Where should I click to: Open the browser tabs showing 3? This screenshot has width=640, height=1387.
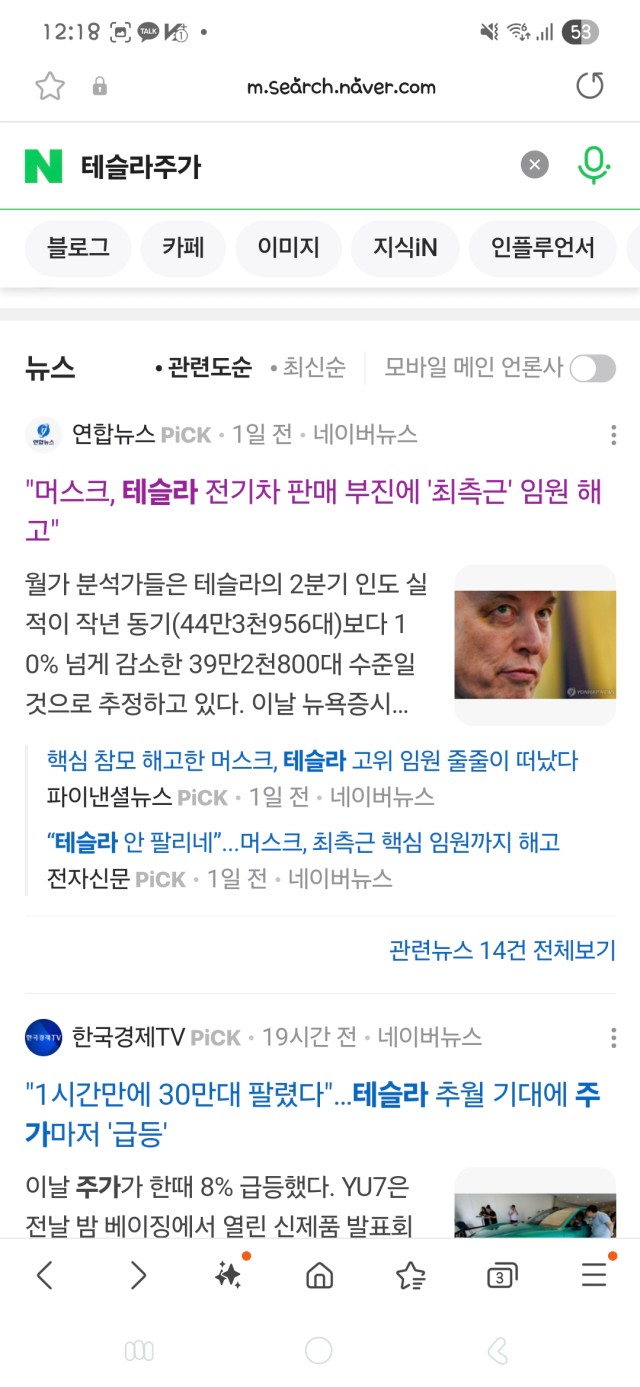502,1275
